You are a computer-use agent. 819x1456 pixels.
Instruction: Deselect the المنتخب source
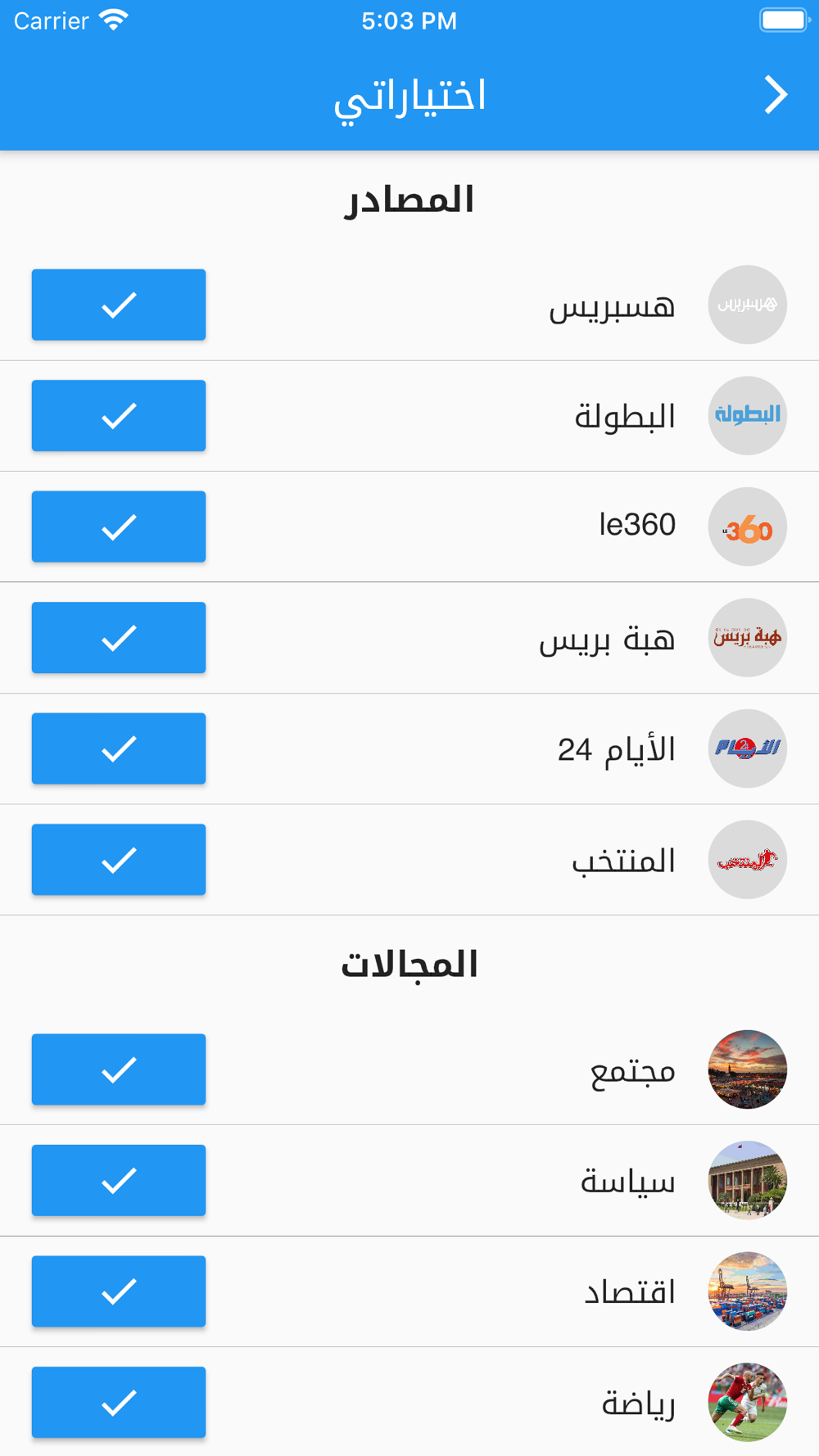[x=119, y=860]
